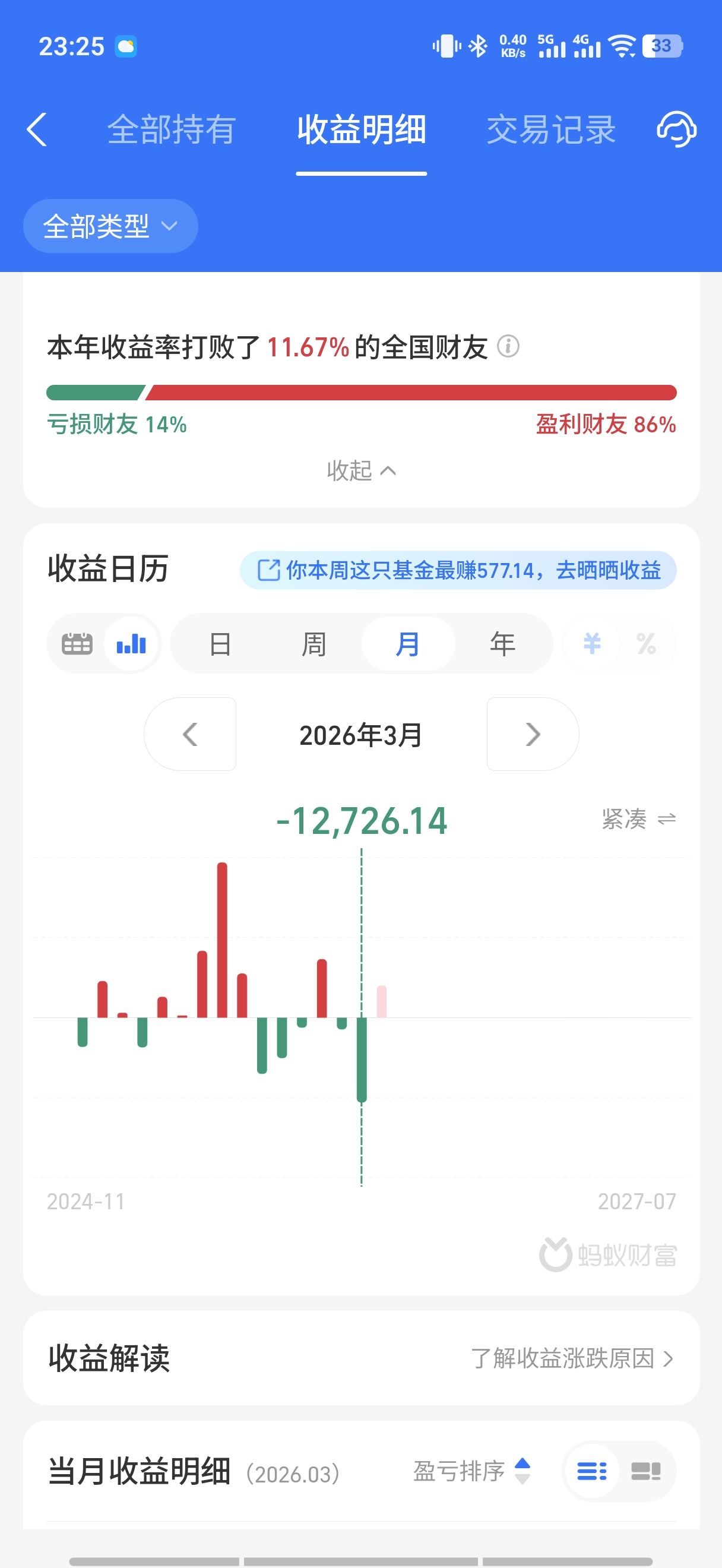
Task: Open the weekly top fund share banner
Action: pos(458,570)
